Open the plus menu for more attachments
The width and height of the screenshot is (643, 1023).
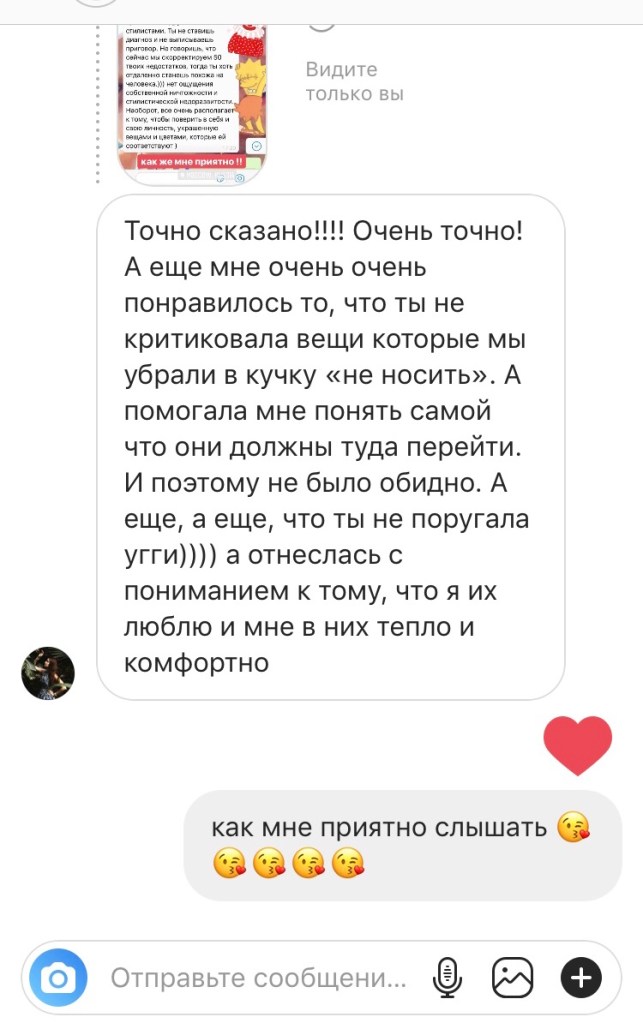[x=581, y=977]
